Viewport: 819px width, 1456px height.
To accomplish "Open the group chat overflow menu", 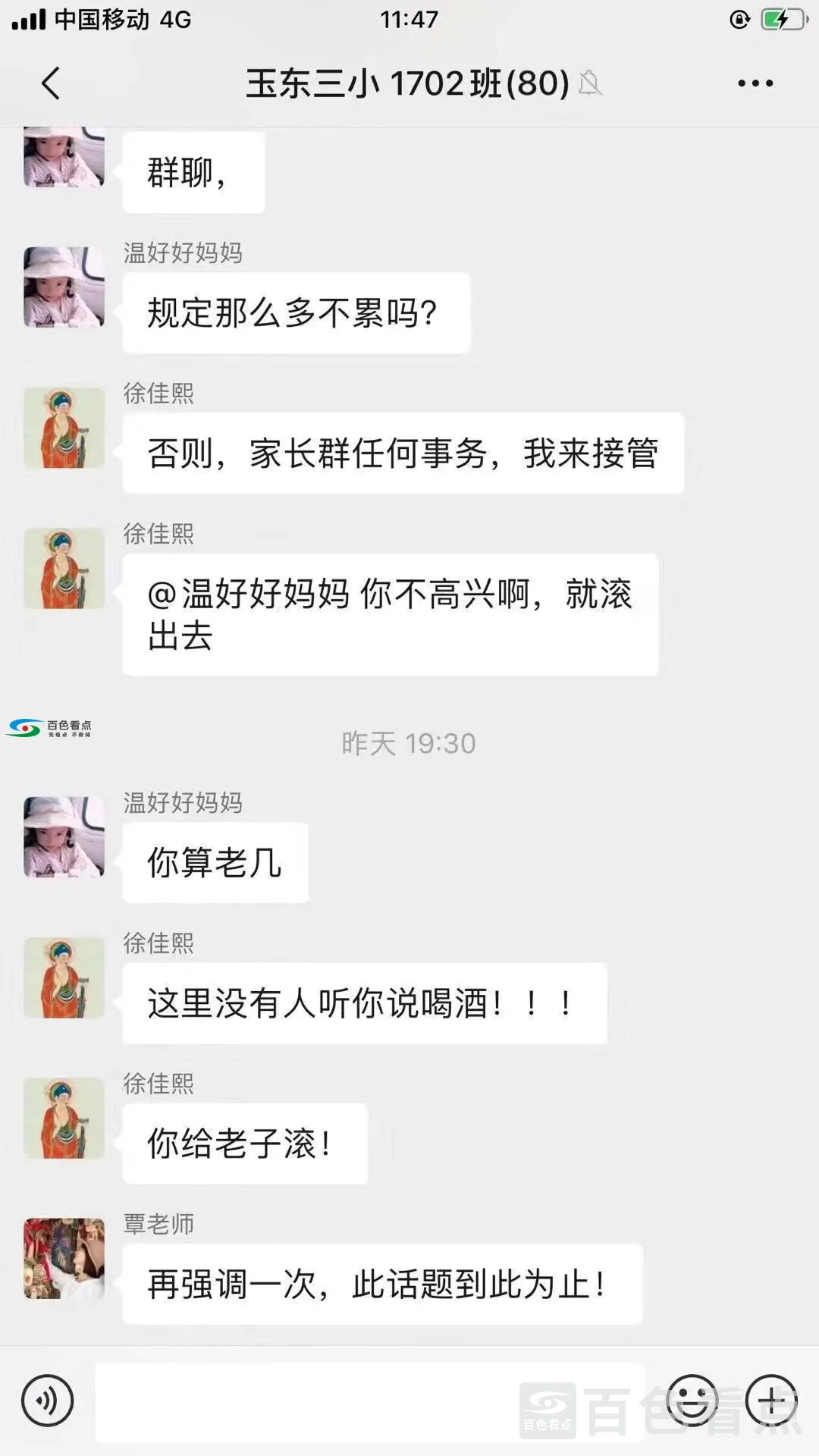I will click(x=755, y=83).
